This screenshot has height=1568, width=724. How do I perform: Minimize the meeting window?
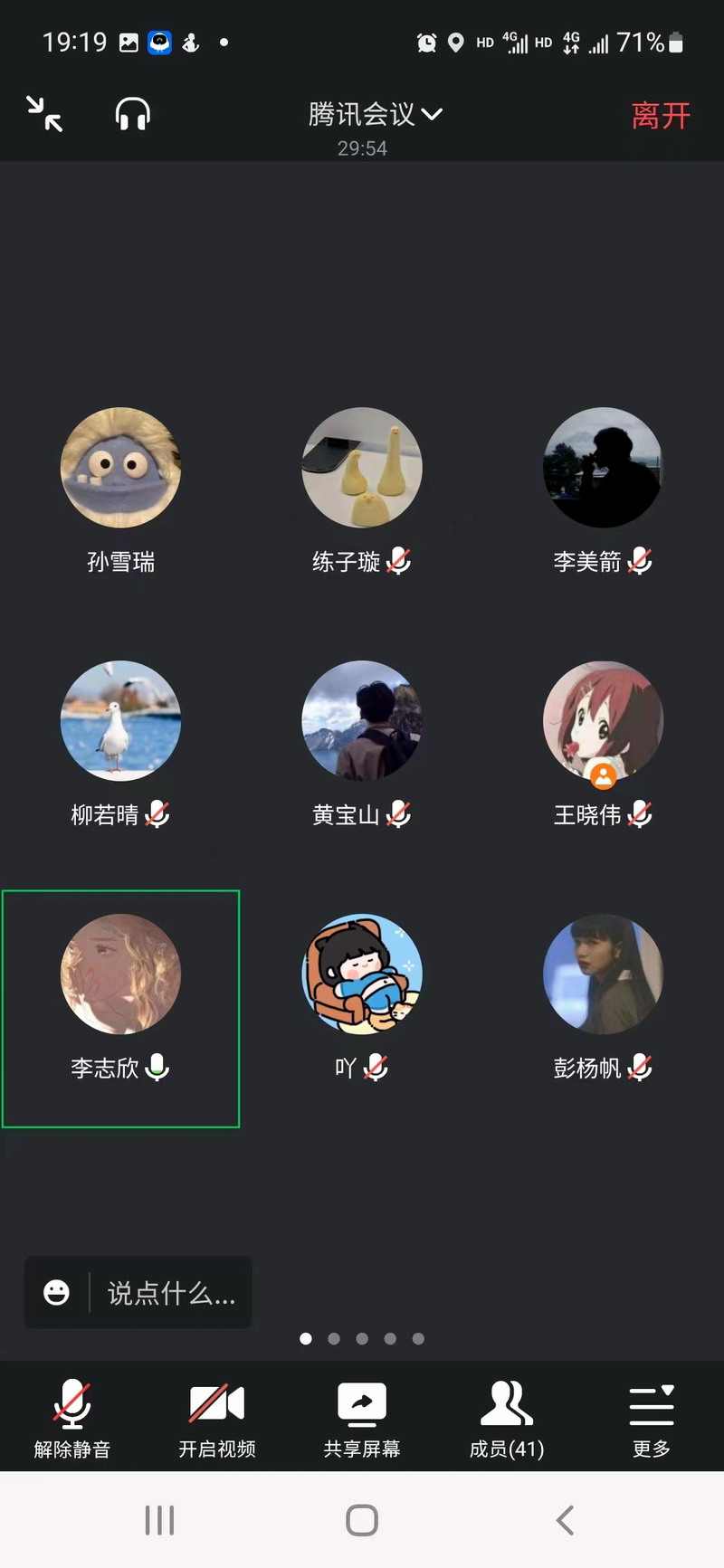tap(44, 114)
